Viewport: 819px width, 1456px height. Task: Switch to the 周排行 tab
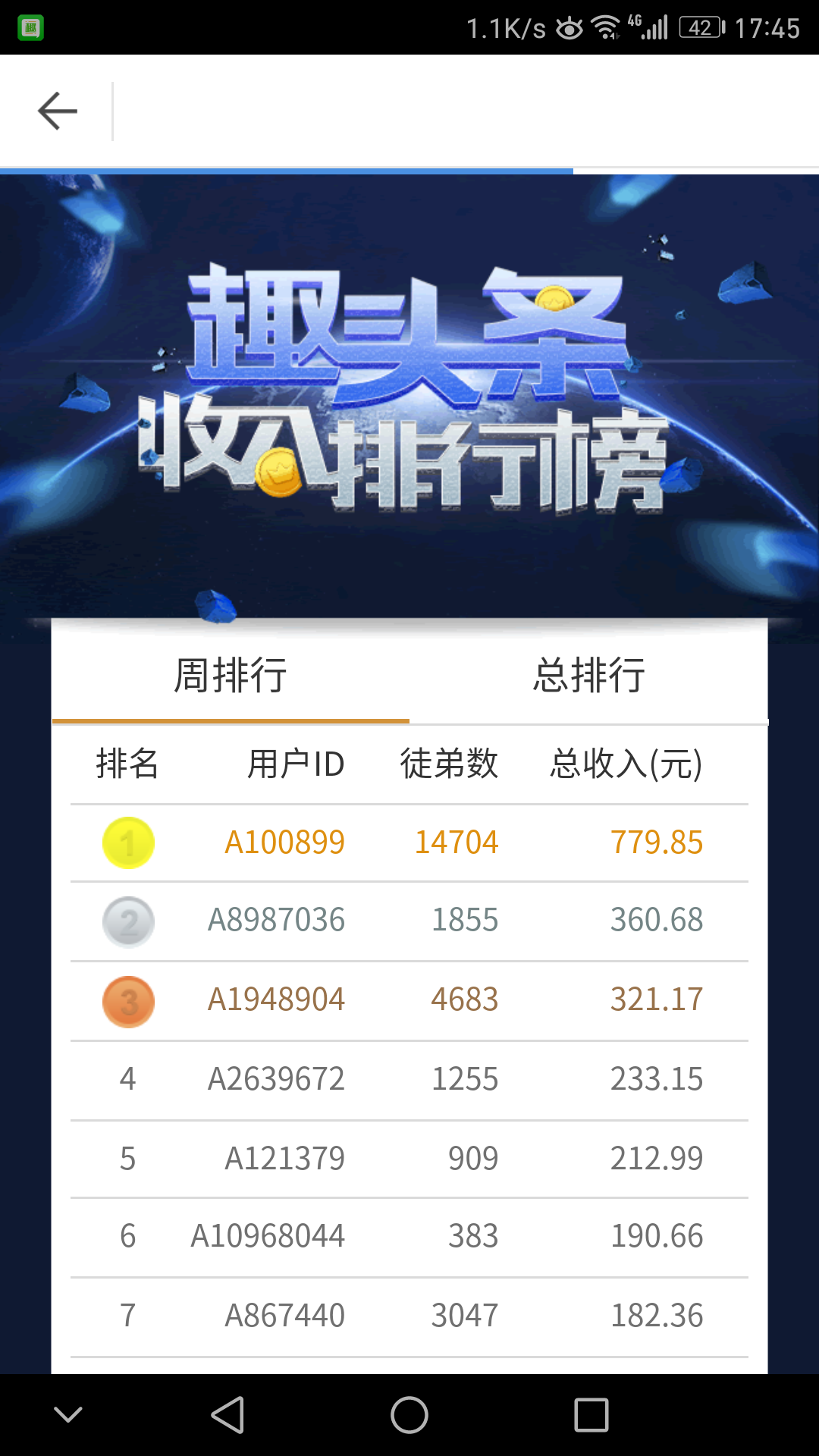(x=231, y=674)
